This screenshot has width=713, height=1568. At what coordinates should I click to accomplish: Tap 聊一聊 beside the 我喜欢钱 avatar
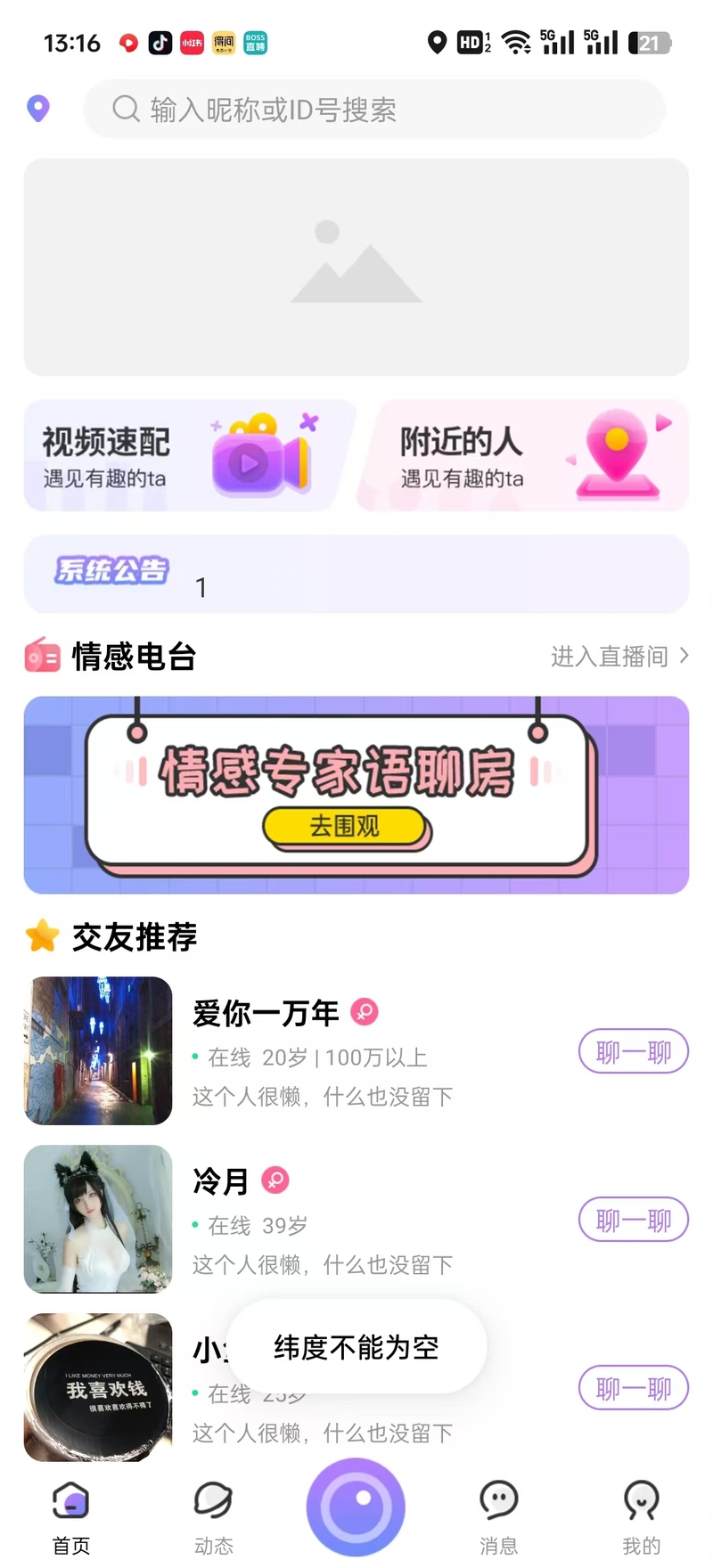point(634,1388)
